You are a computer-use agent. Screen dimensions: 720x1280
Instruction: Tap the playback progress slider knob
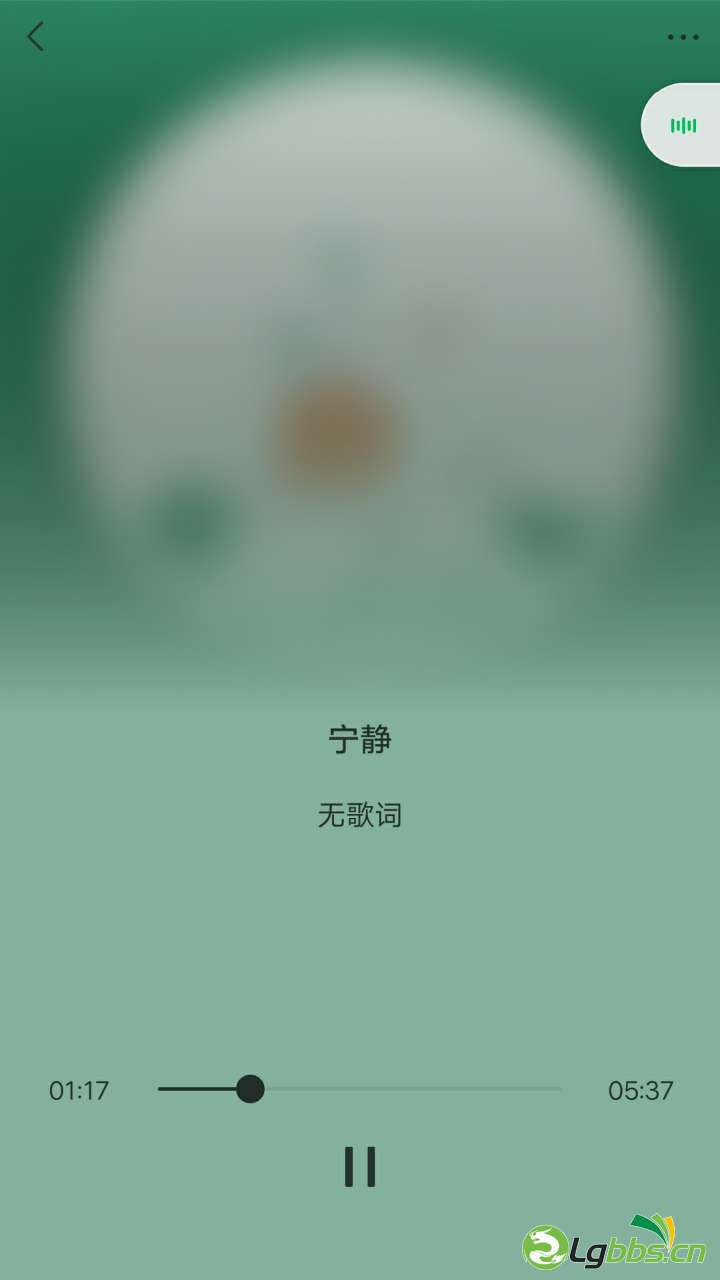tap(250, 1089)
